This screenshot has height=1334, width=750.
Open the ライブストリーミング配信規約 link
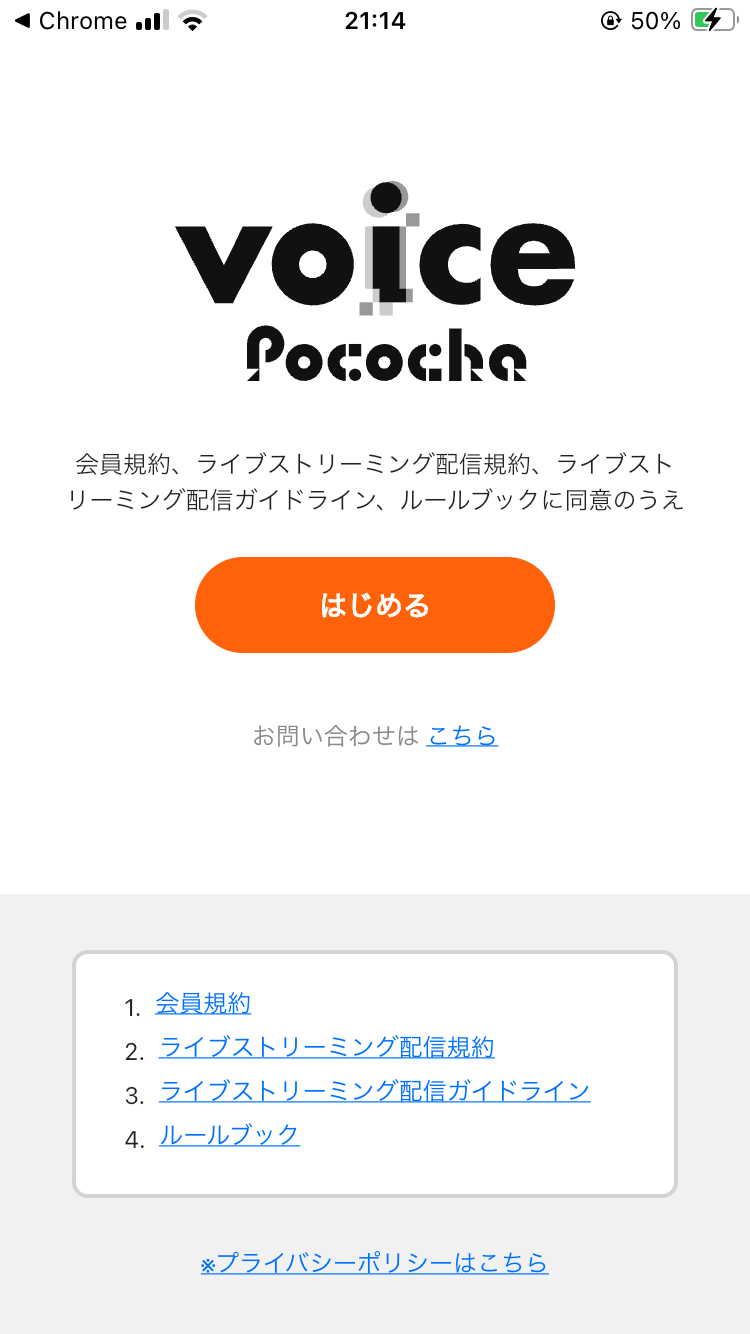coord(329,1047)
